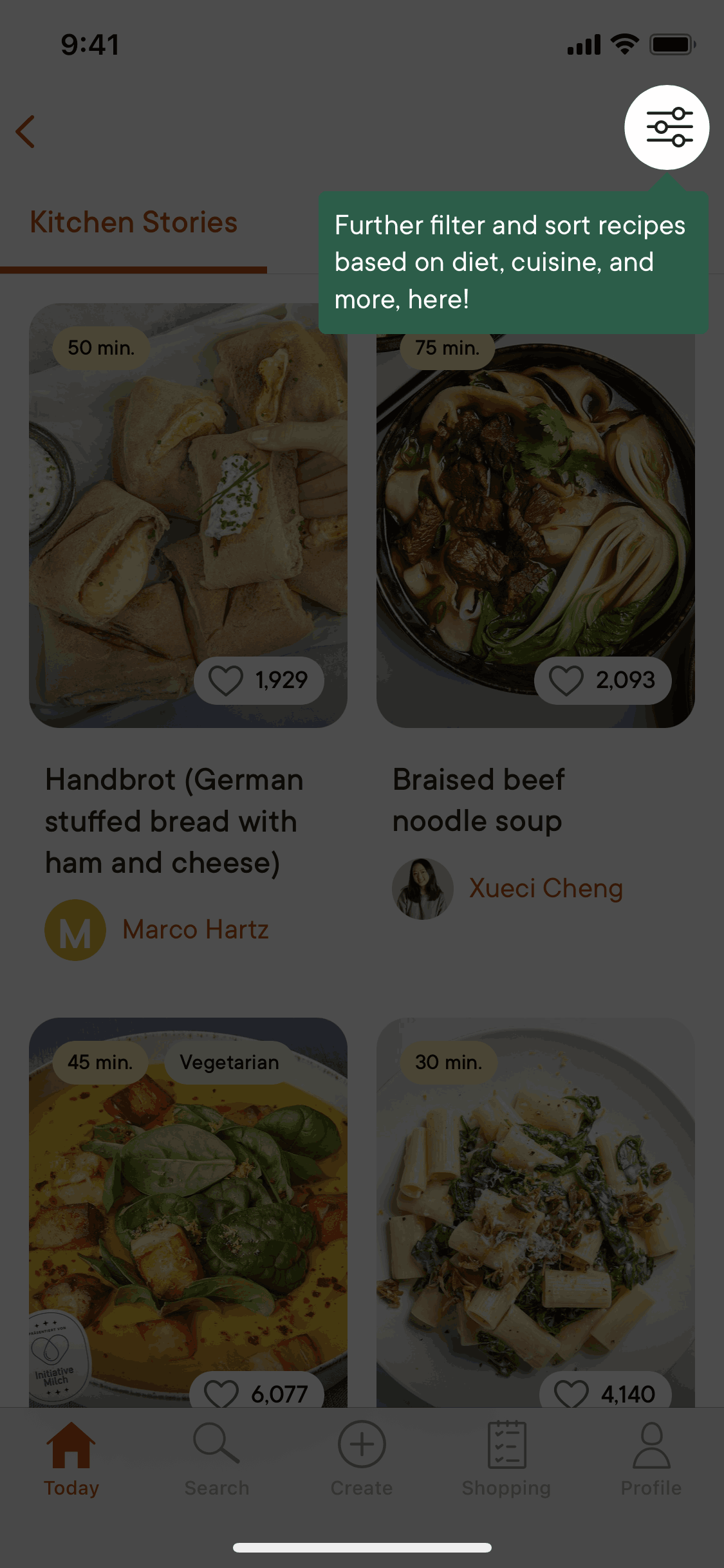Go to the Shopping tab
This screenshot has width=724, height=1568.
pos(506,1460)
